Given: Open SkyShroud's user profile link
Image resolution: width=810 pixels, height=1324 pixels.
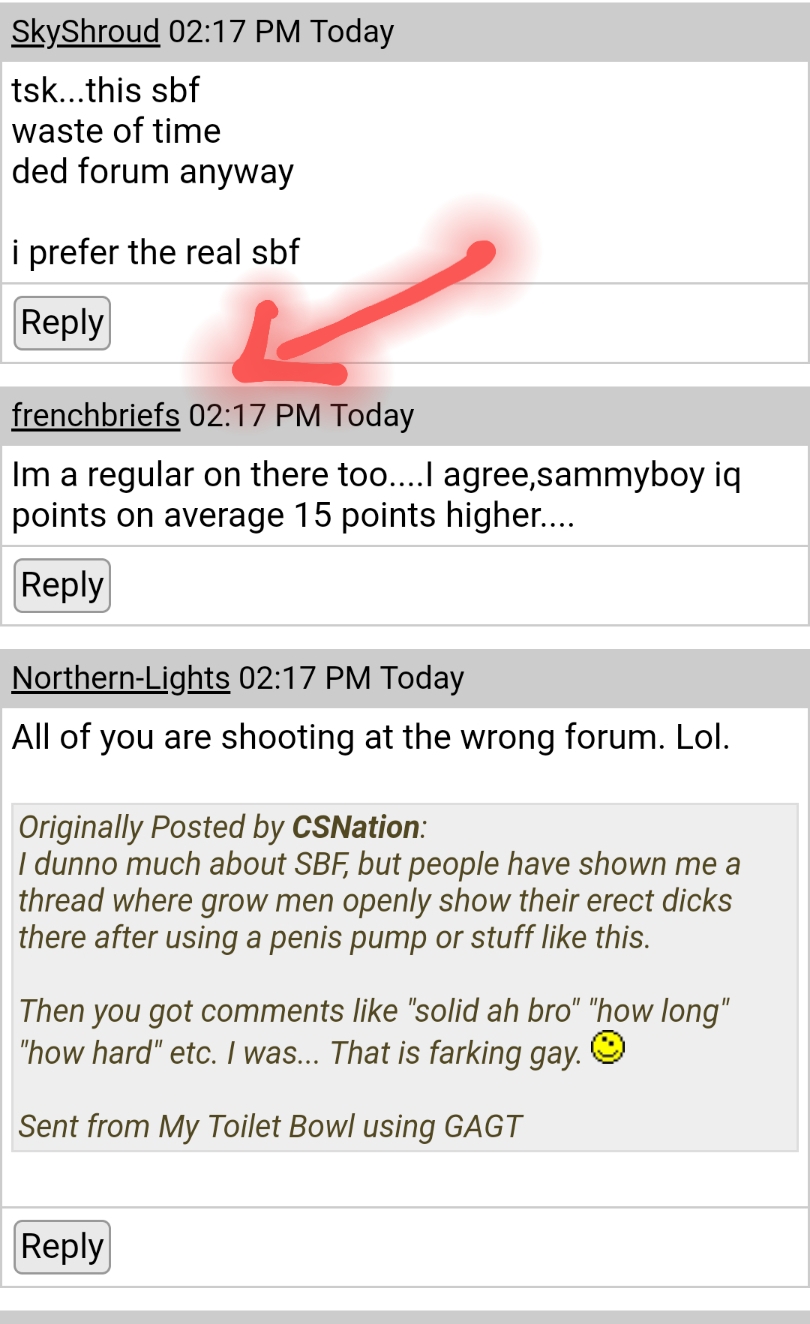Looking at the screenshot, I should coord(85,32).
